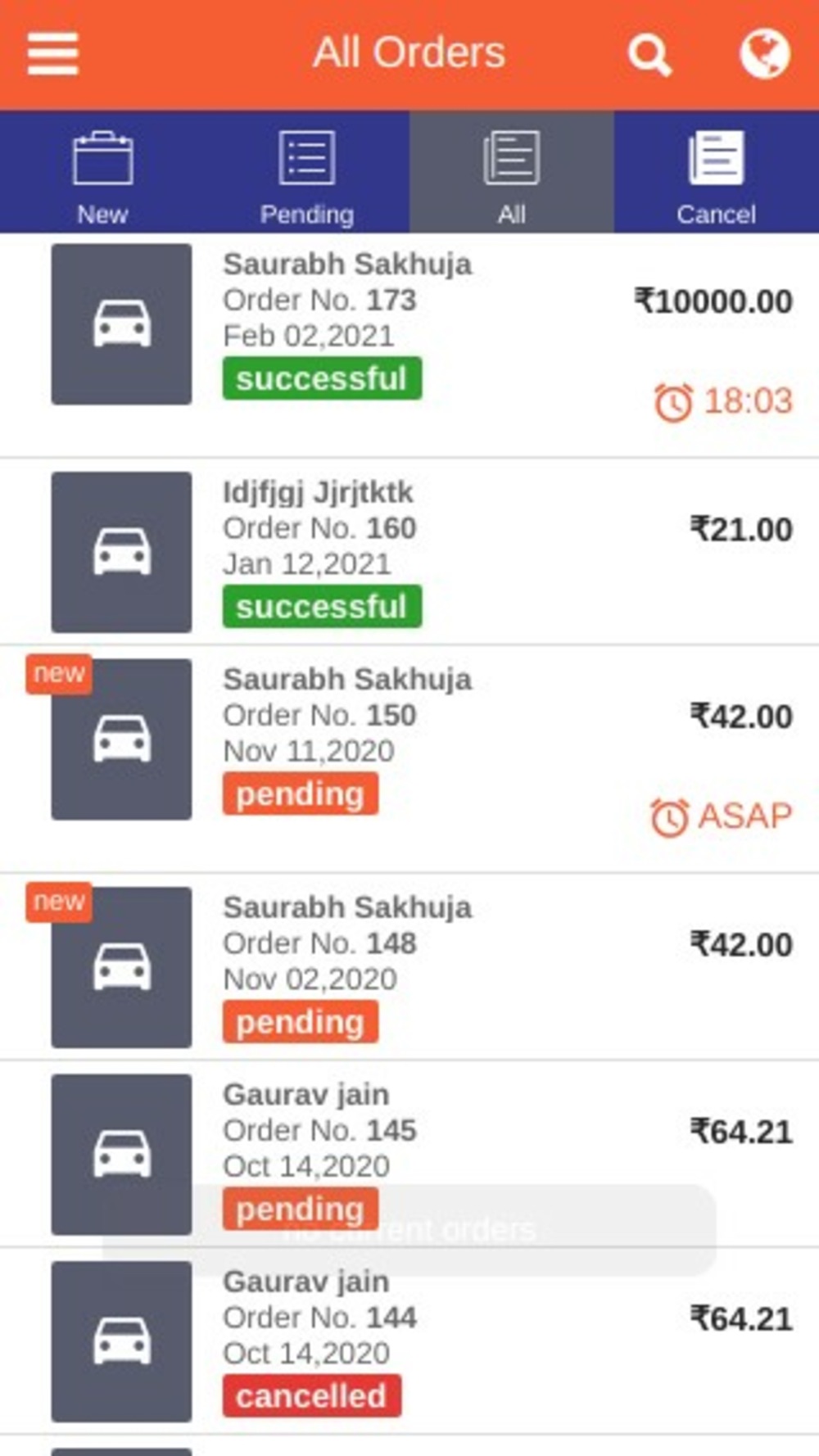The height and width of the screenshot is (1456, 819).
Task: Switch to the Cancel tab
Action: coord(717,173)
